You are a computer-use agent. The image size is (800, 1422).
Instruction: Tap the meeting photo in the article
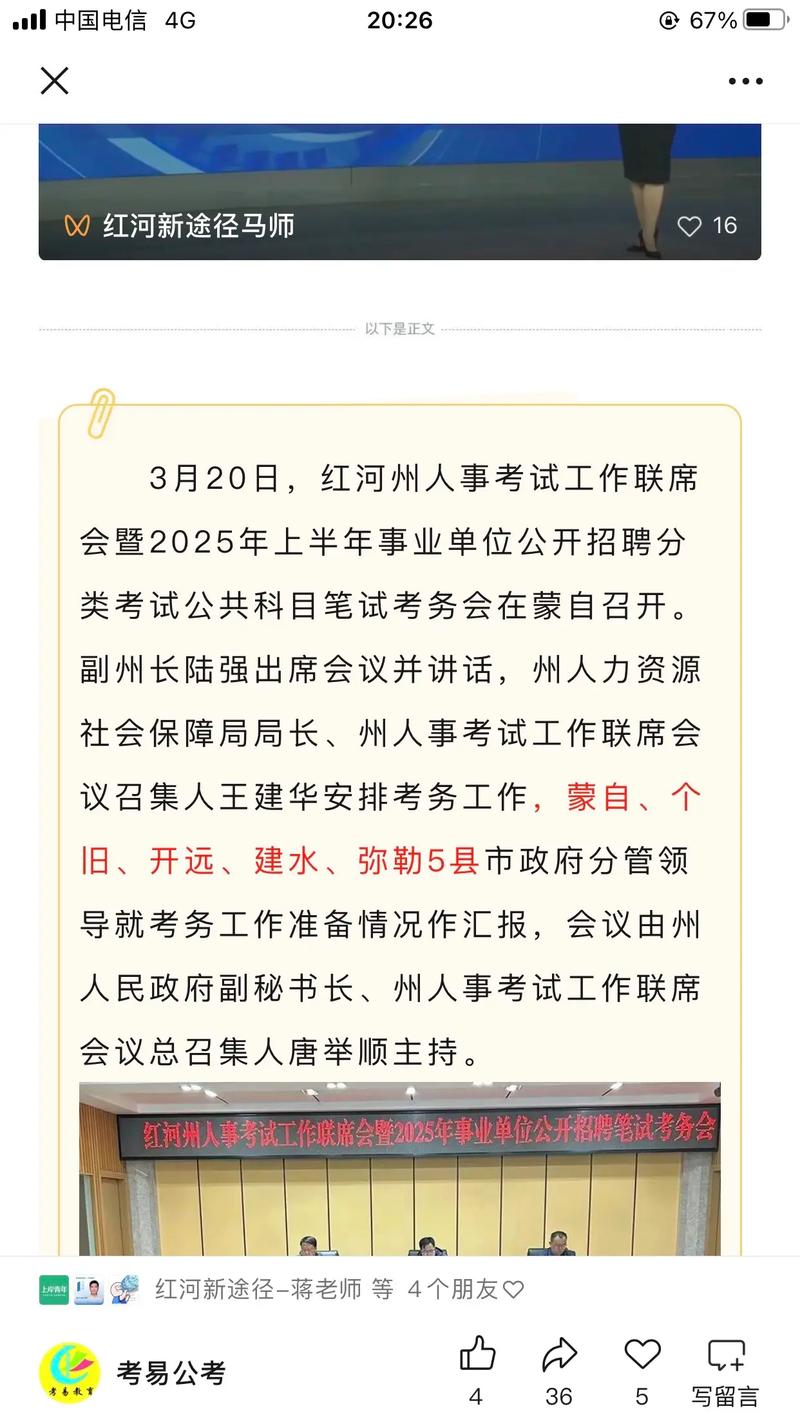pyautogui.click(x=400, y=1170)
